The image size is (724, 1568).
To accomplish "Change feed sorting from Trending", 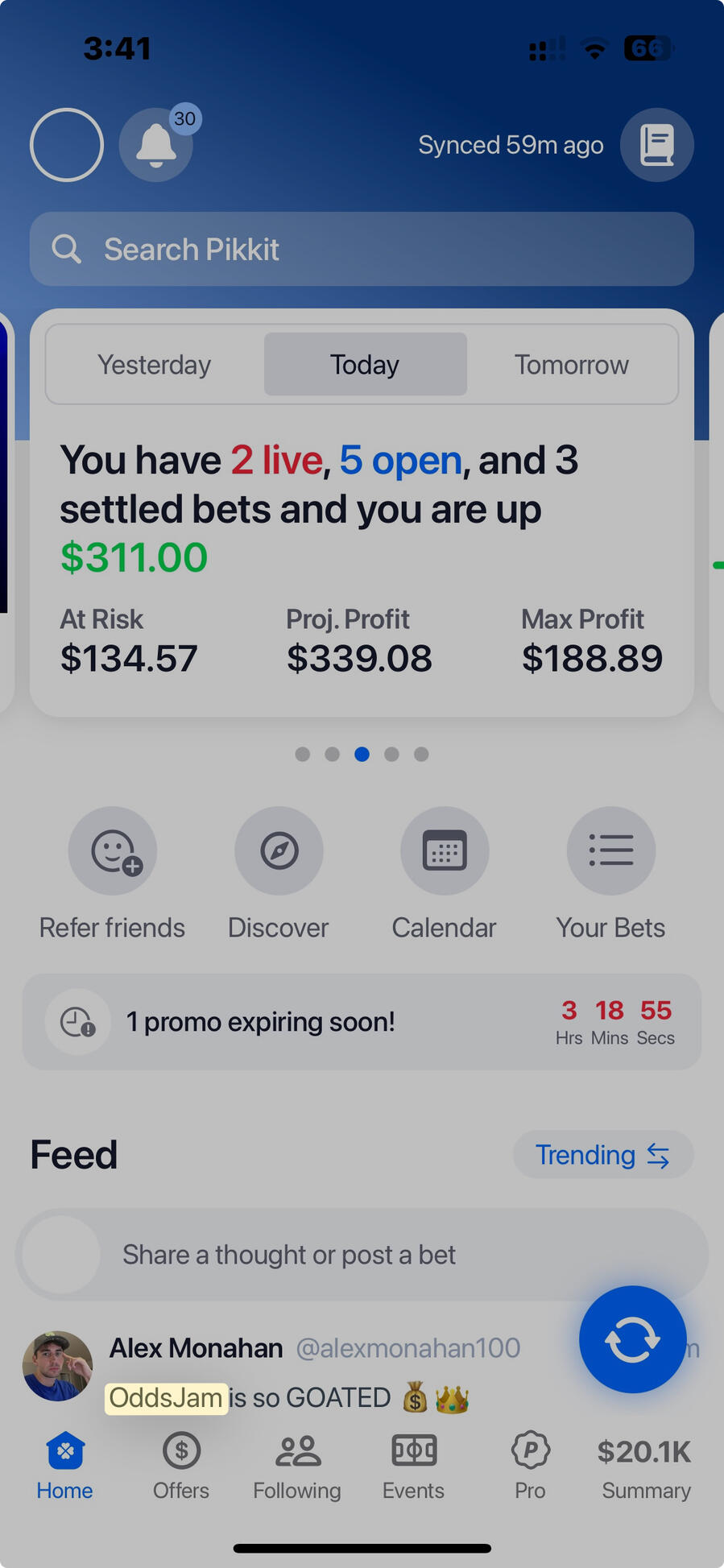I will pyautogui.click(x=602, y=1155).
